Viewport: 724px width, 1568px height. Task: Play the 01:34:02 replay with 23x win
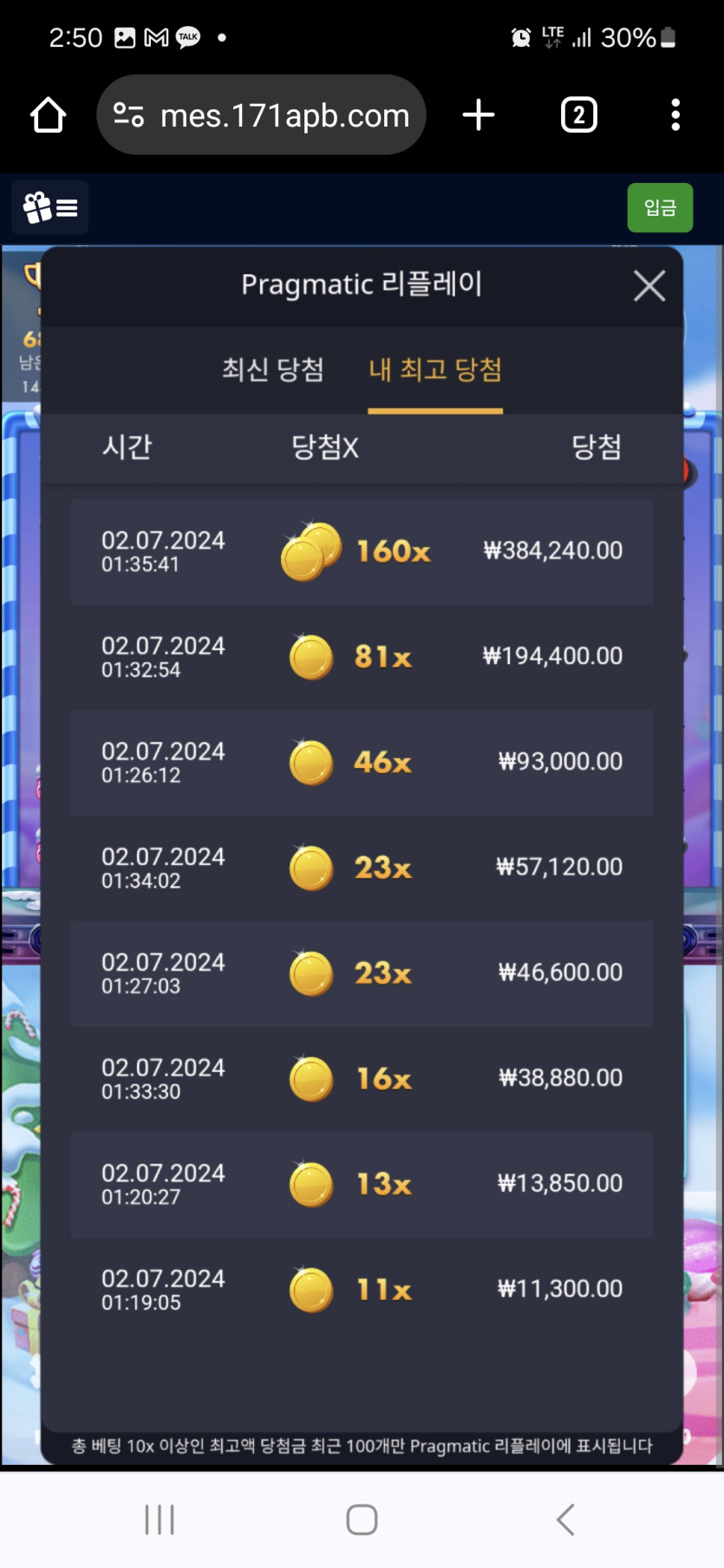[362, 868]
